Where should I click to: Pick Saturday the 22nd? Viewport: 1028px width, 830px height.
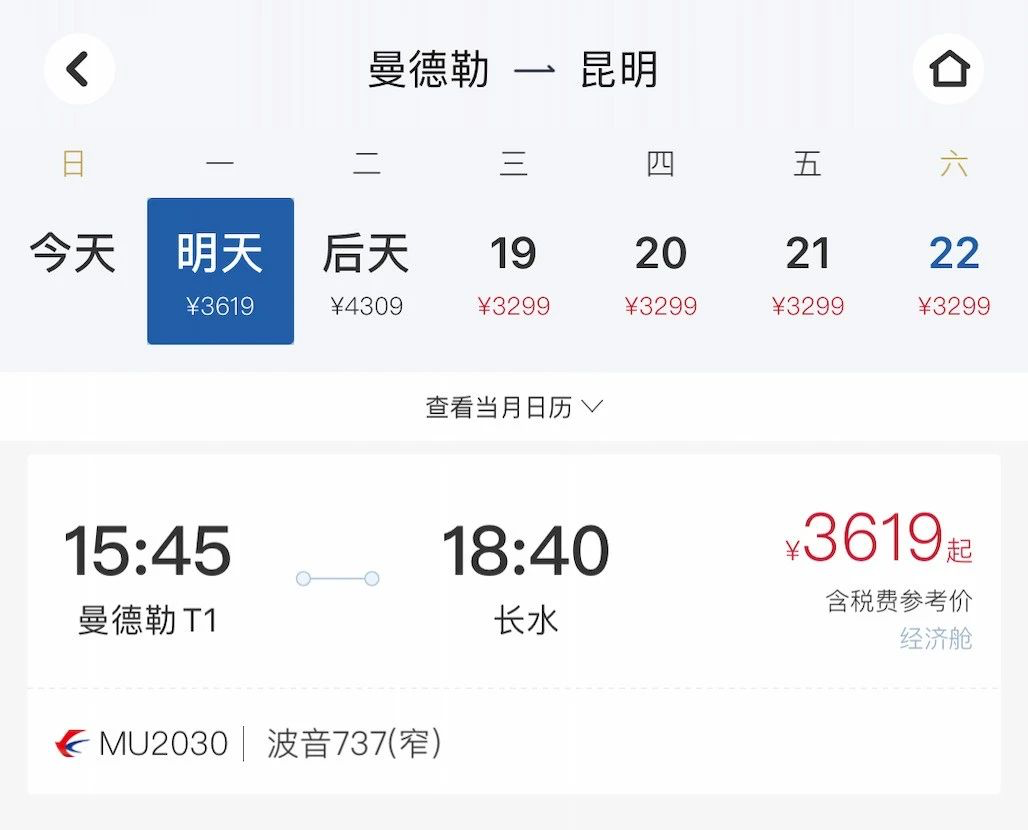[x=954, y=271]
